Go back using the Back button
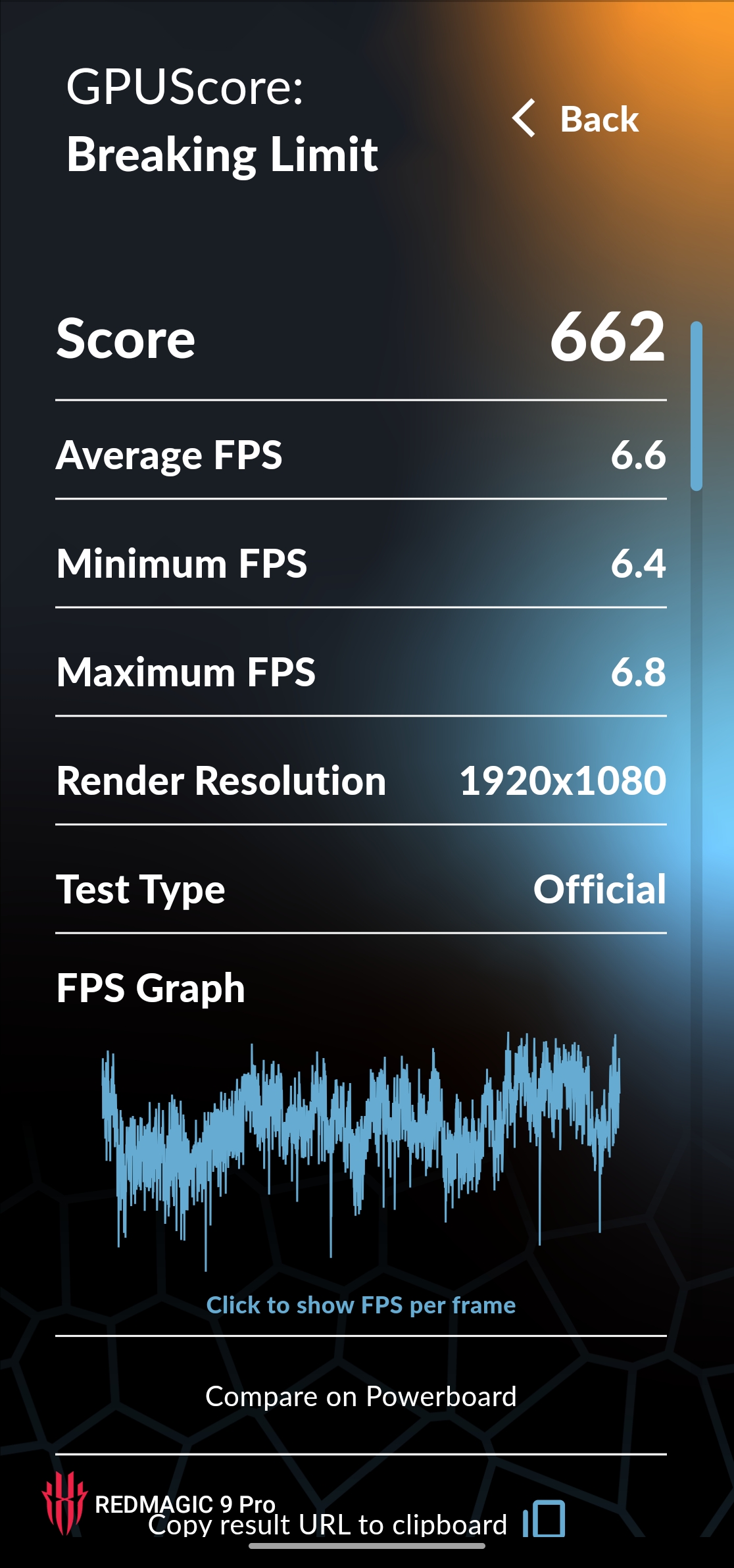734x1568 pixels. 577,119
